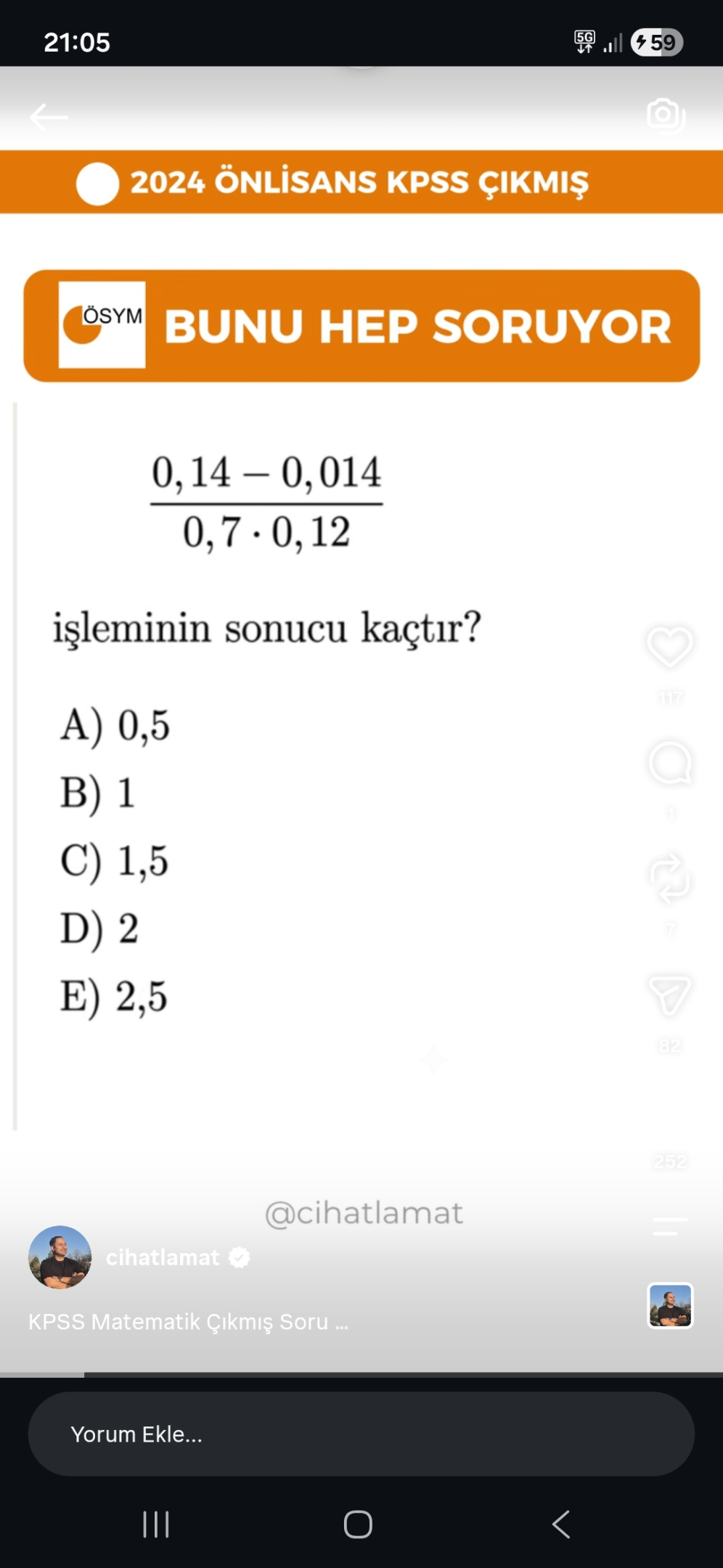Share the reel via paper plane icon
This screenshot has width=723, height=1568.
(669, 995)
